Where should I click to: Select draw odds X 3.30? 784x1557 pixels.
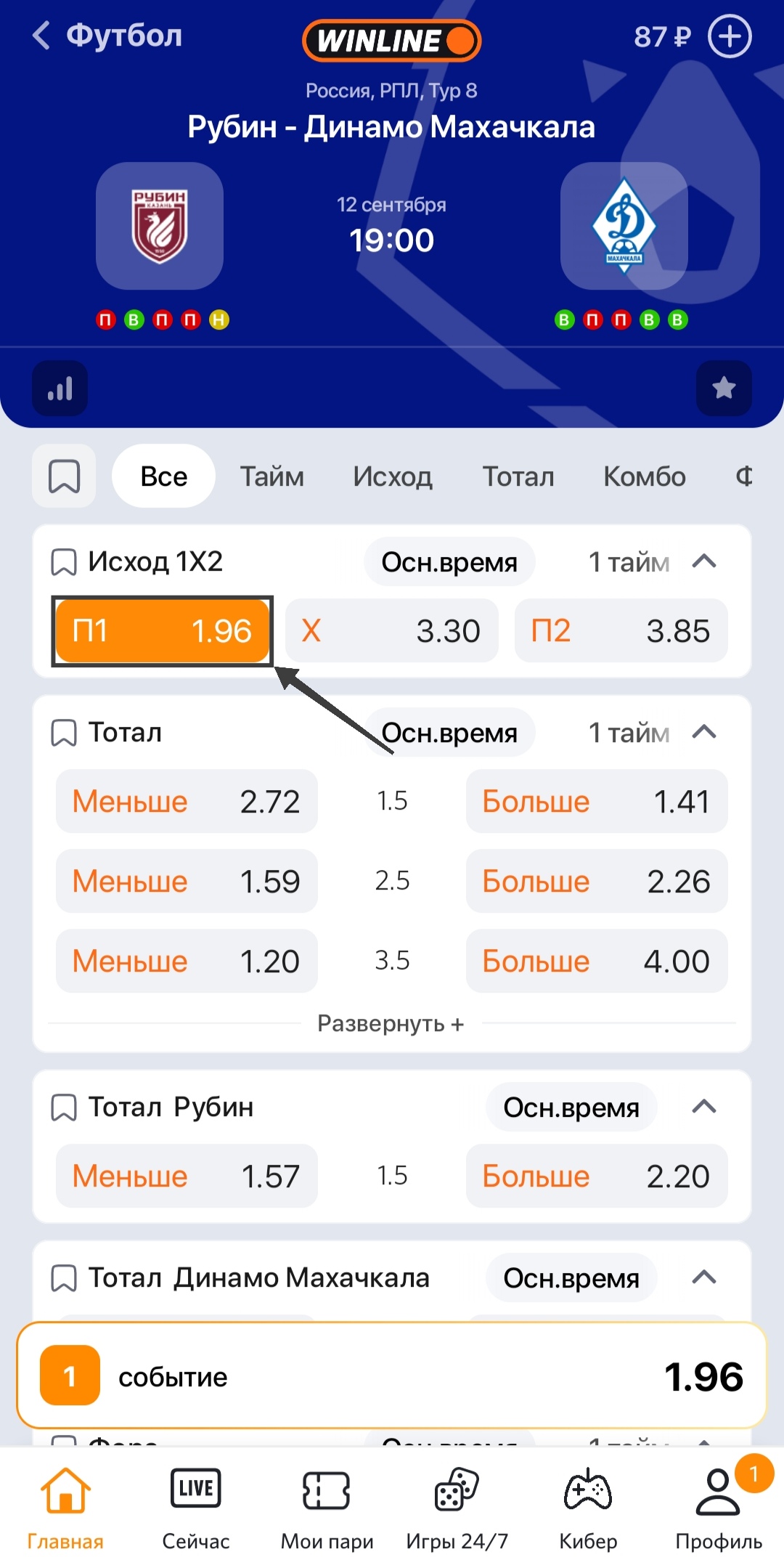pos(391,630)
